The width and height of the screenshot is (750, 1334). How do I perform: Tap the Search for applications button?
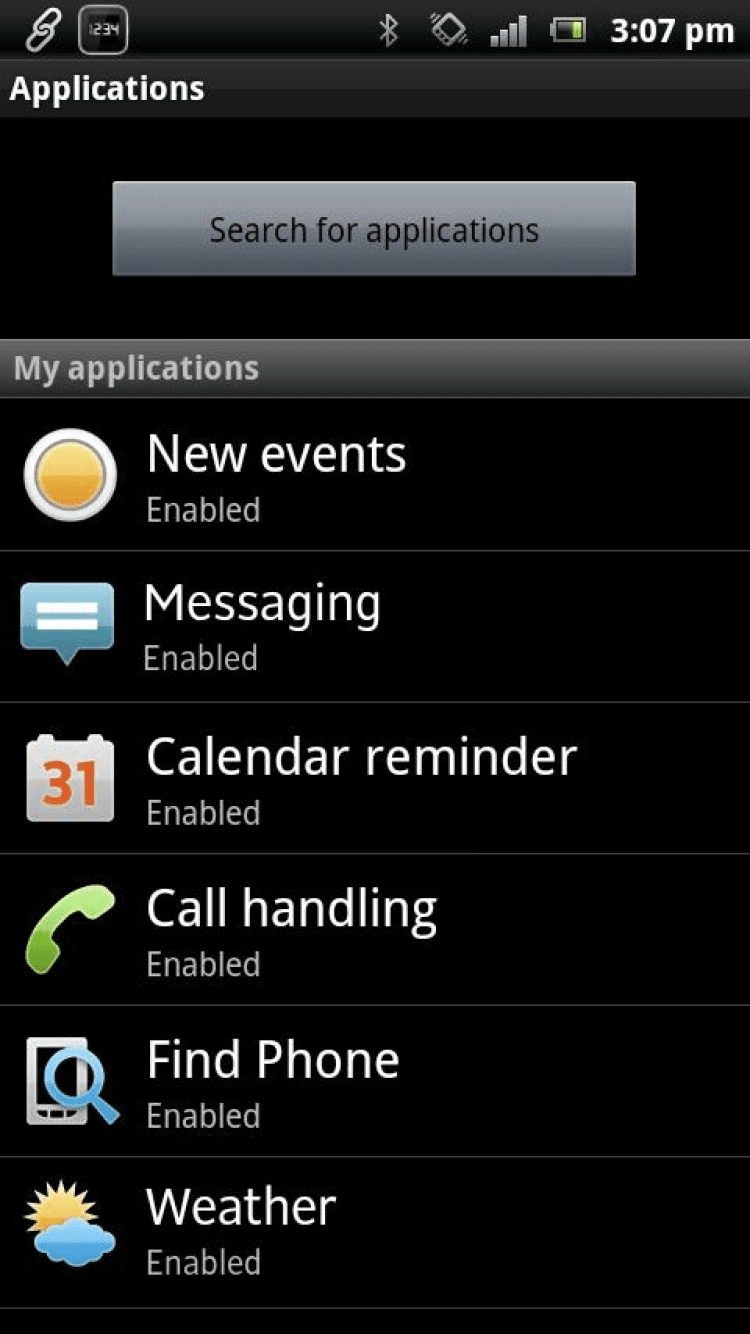[374, 229]
